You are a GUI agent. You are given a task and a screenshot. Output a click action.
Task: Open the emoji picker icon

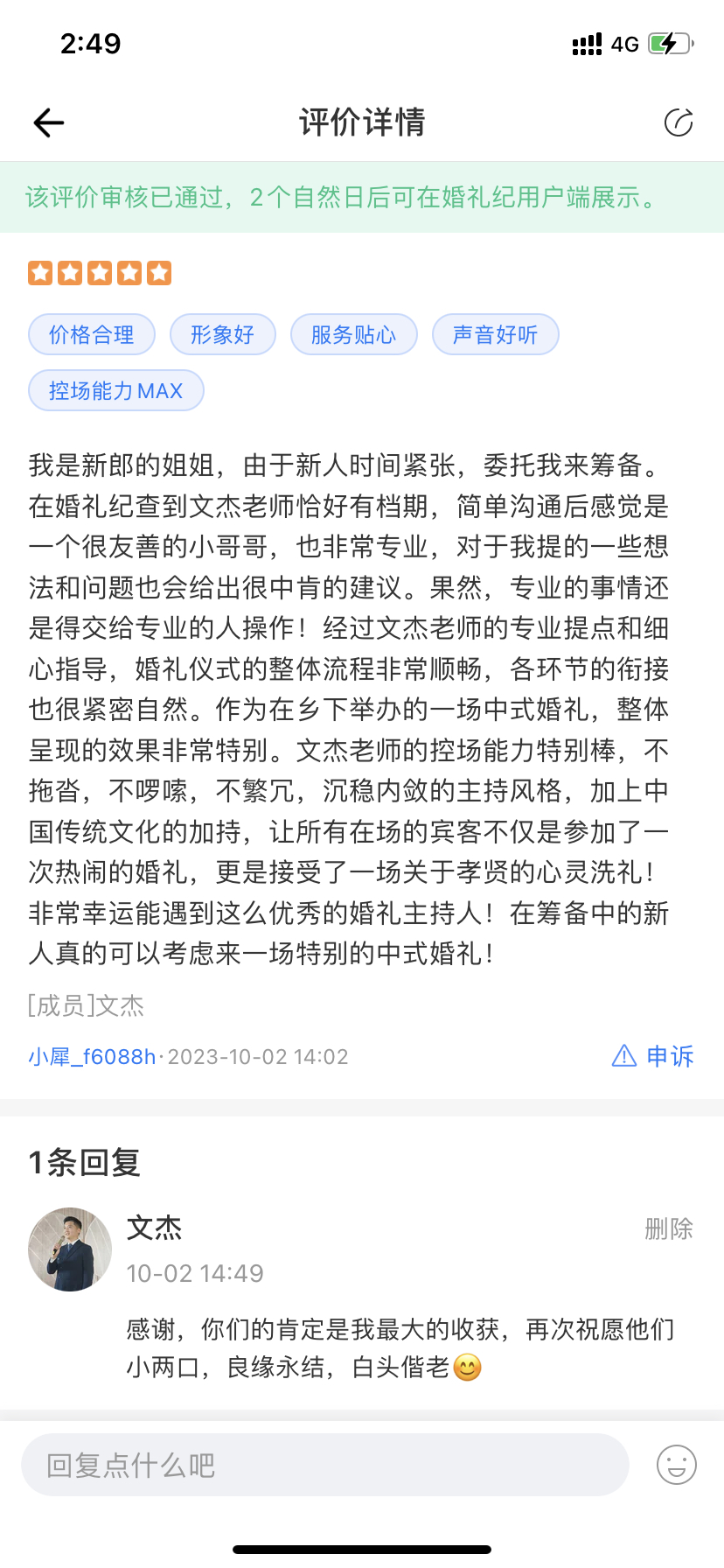pos(676,1465)
